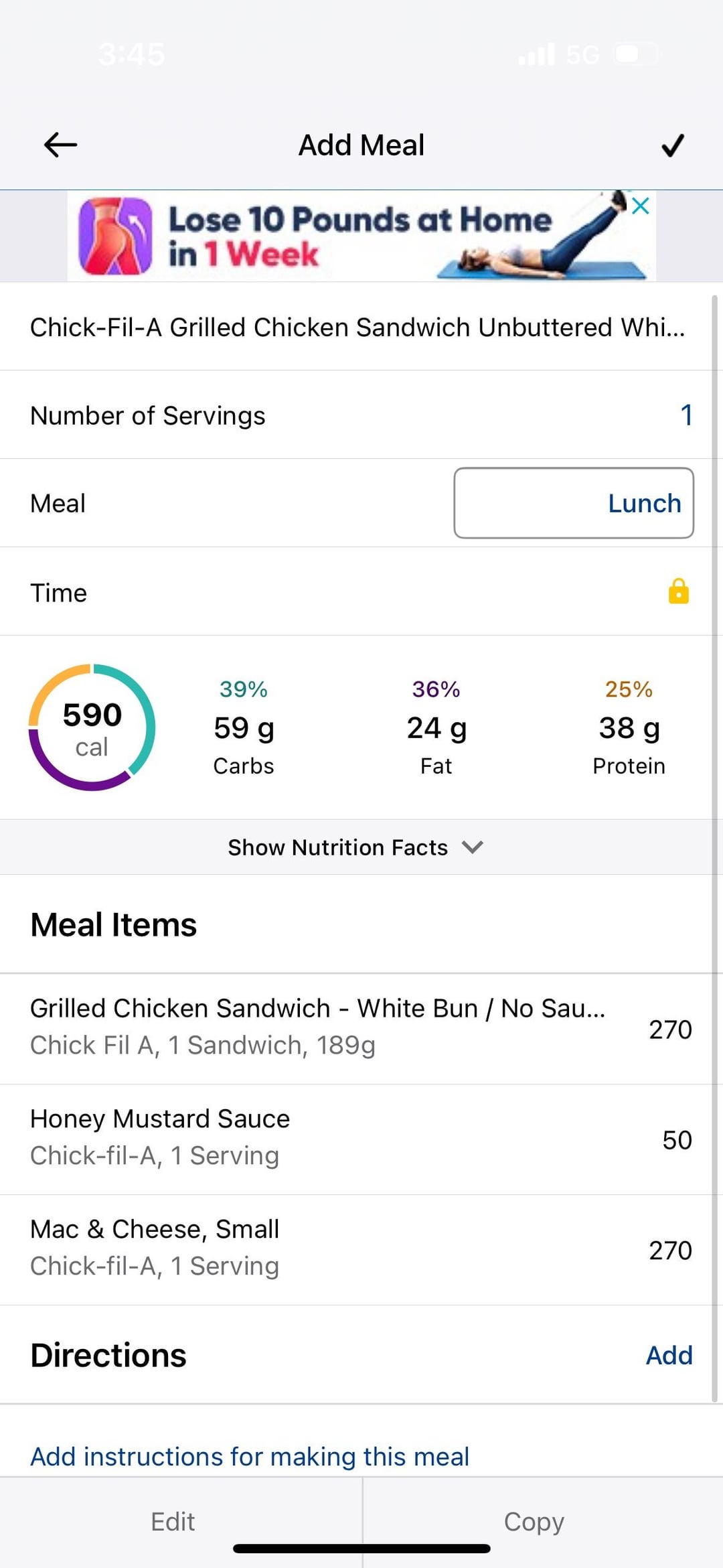This screenshot has height=1568, width=723.
Task: Open the Mac & Cheese, Small item
Action: click(x=361, y=1249)
